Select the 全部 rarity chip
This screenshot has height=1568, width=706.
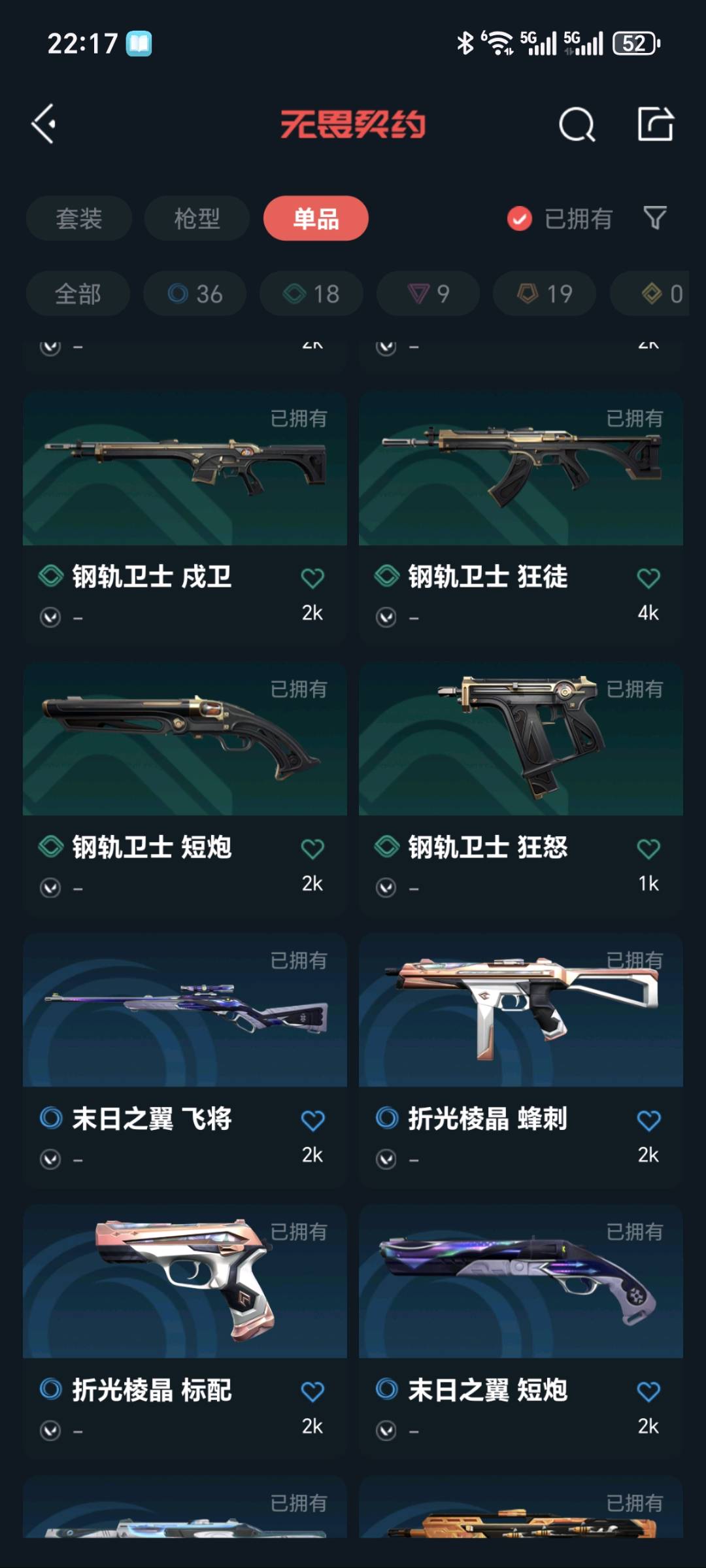78,294
